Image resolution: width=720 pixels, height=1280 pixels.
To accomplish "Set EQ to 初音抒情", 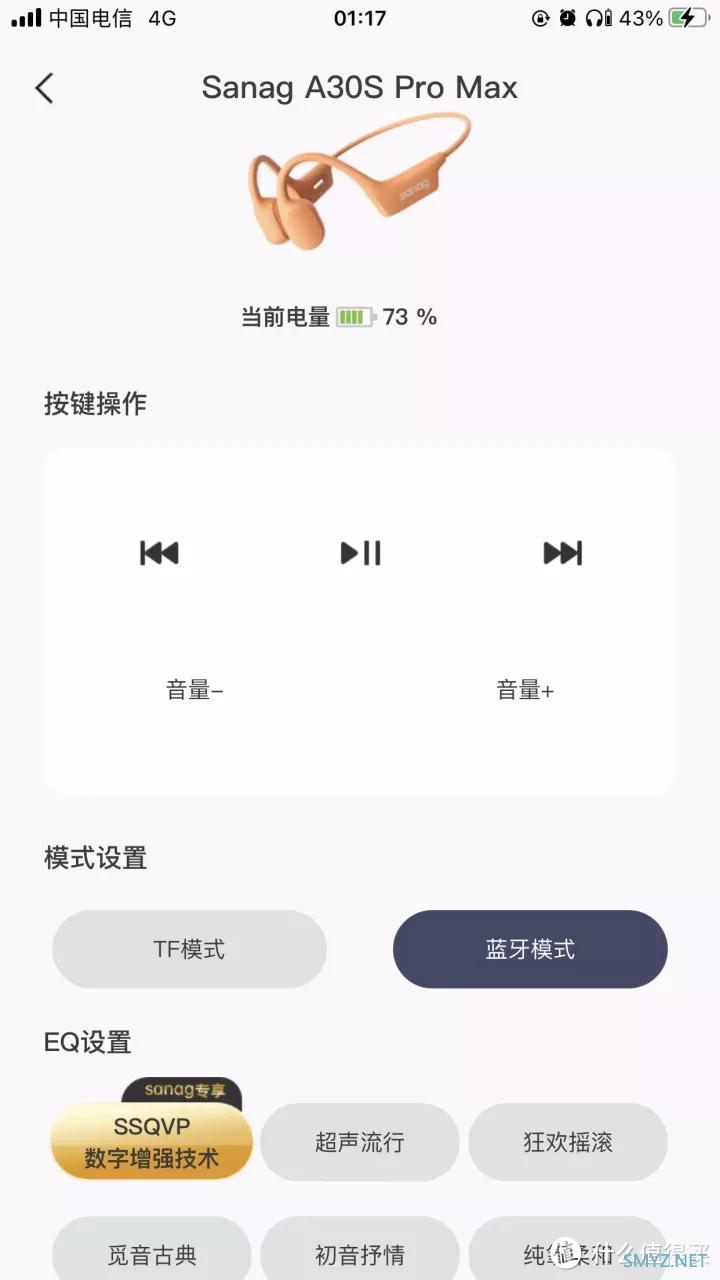I will click(360, 1254).
